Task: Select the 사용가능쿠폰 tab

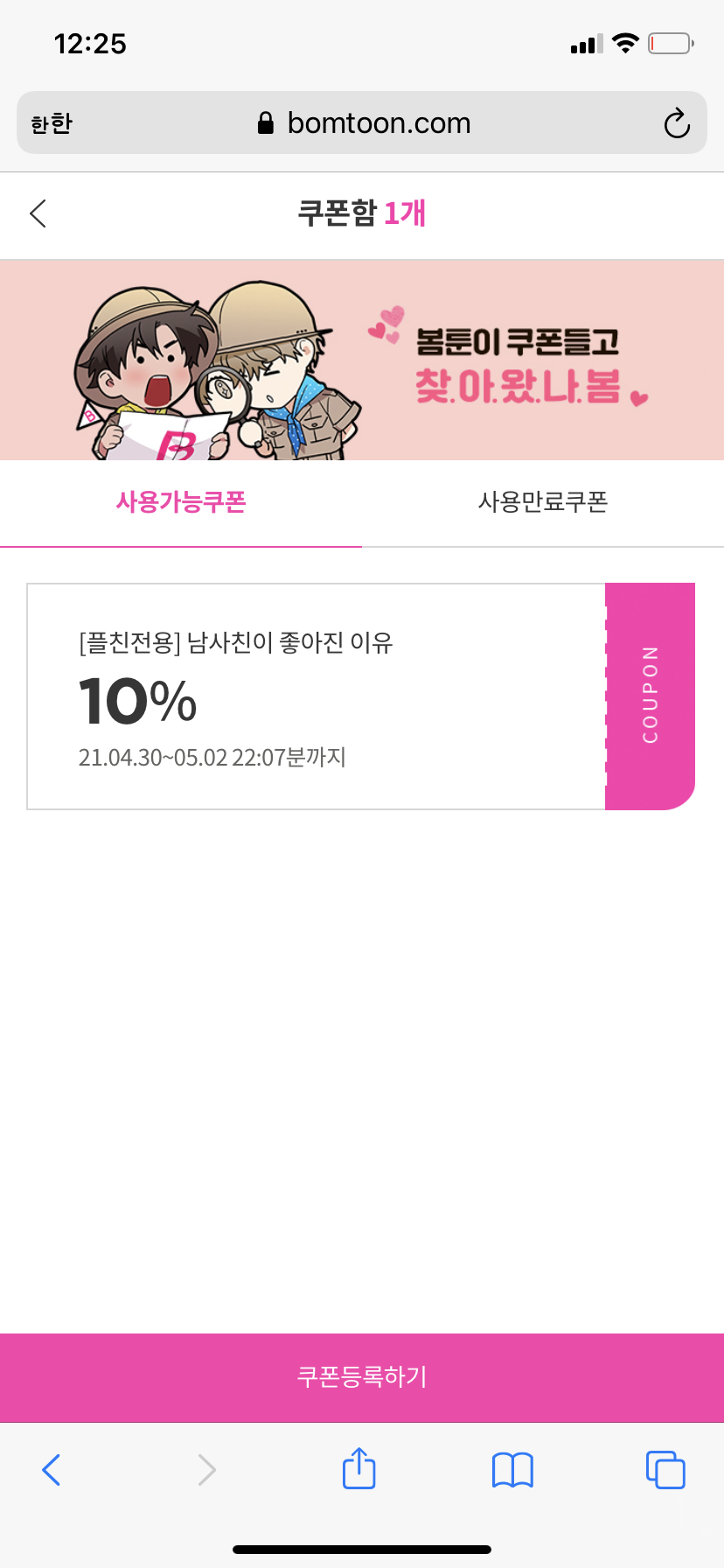Action: pyautogui.click(x=181, y=502)
